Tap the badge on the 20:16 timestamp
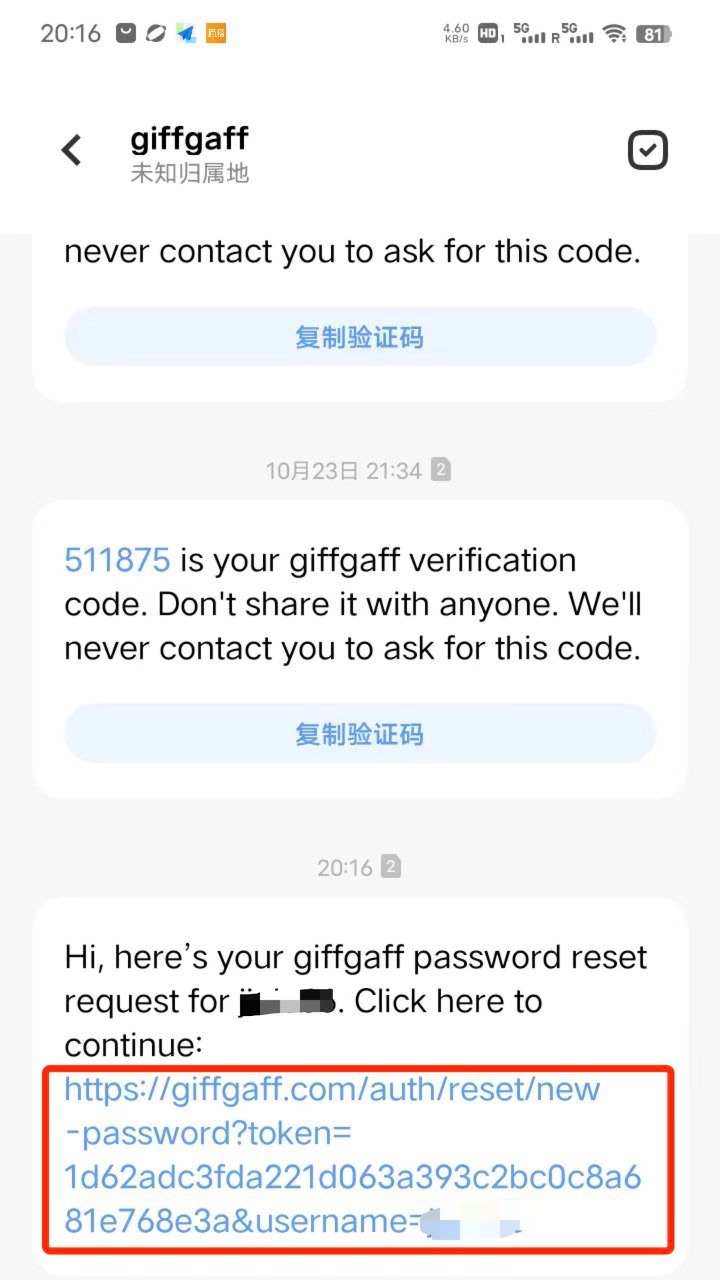The height and width of the screenshot is (1280, 720). [393, 867]
